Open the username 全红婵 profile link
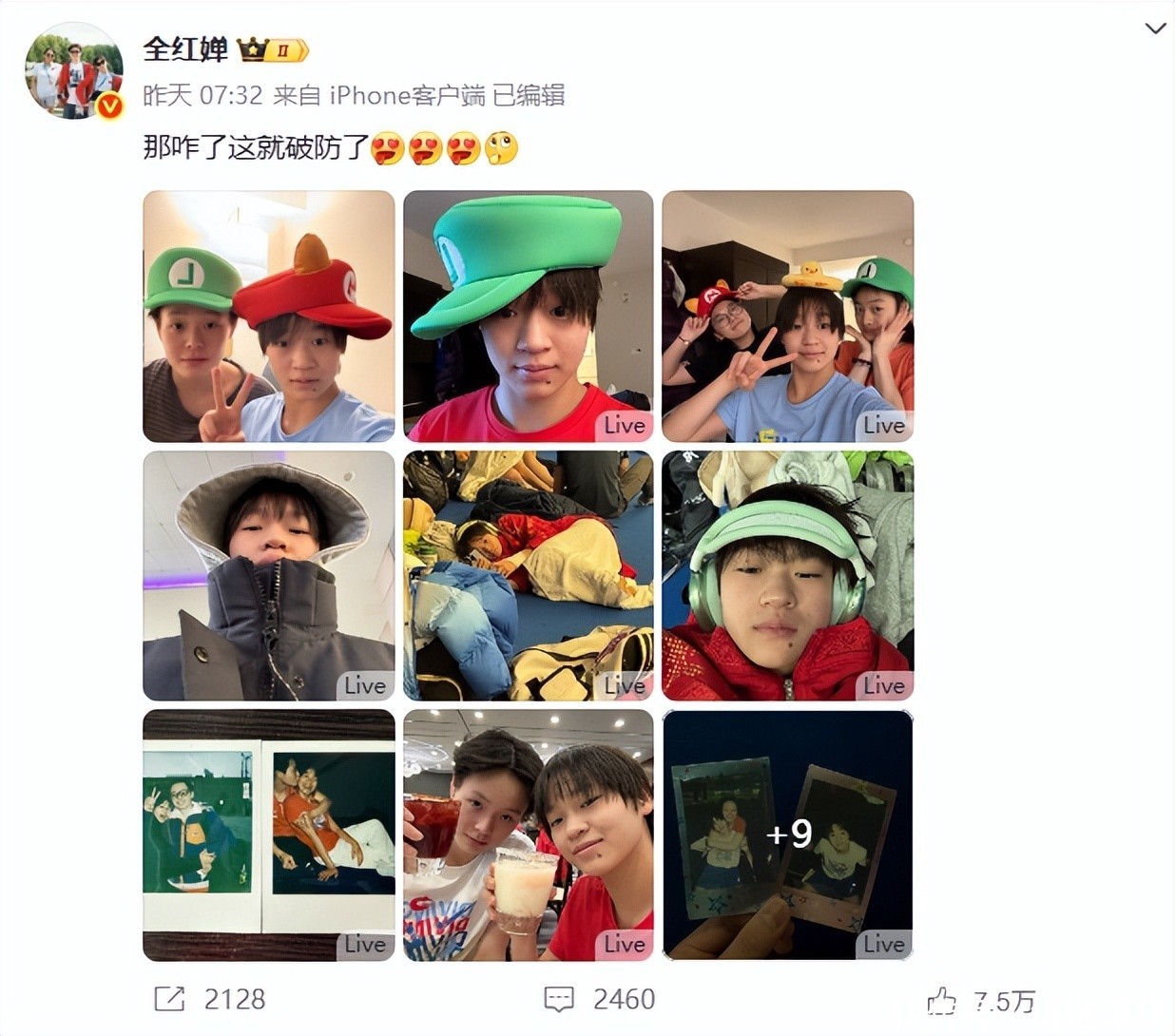Image resolution: width=1175 pixels, height=1036 pixels. tap(185, 49)
